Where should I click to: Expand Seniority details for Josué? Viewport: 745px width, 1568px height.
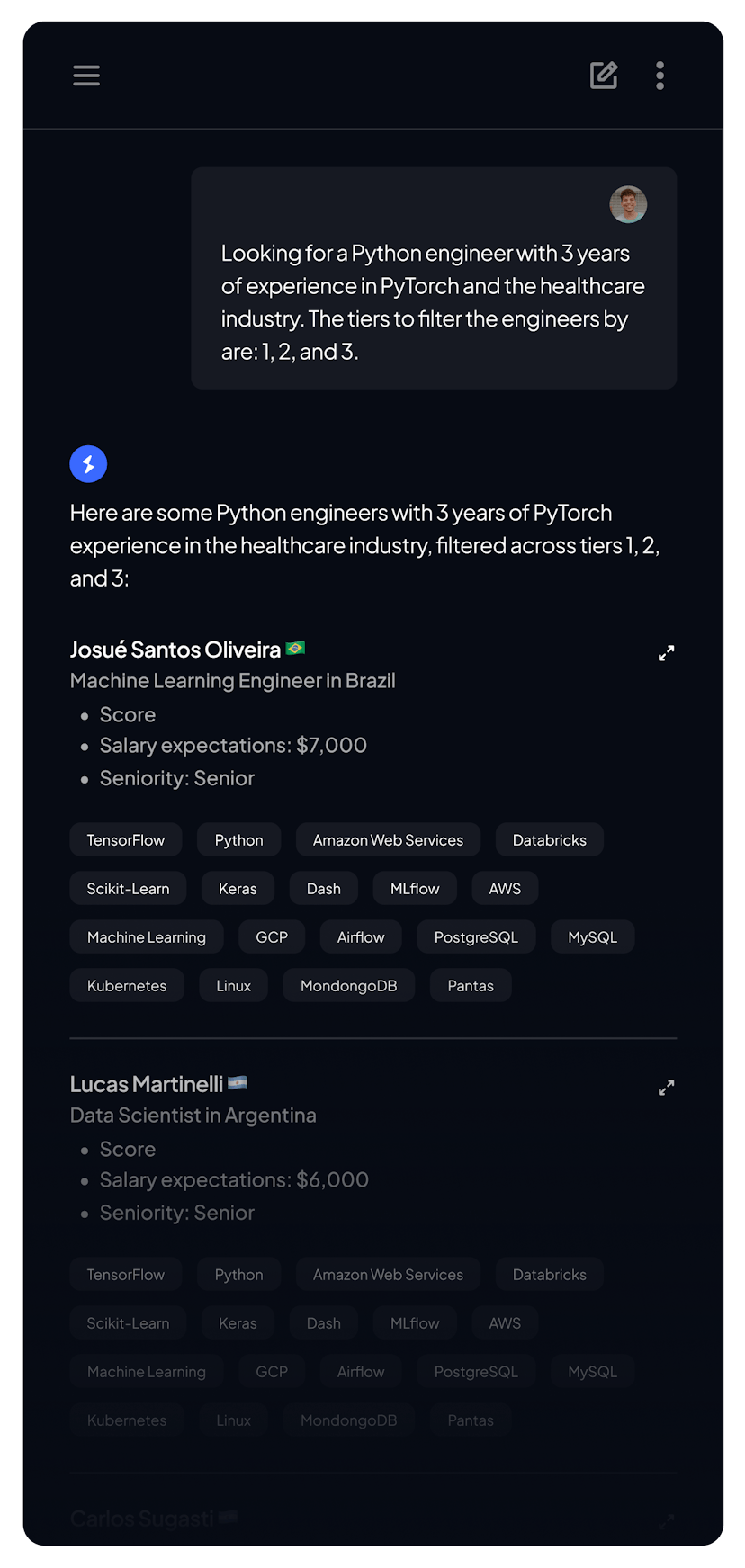[176, 778]
